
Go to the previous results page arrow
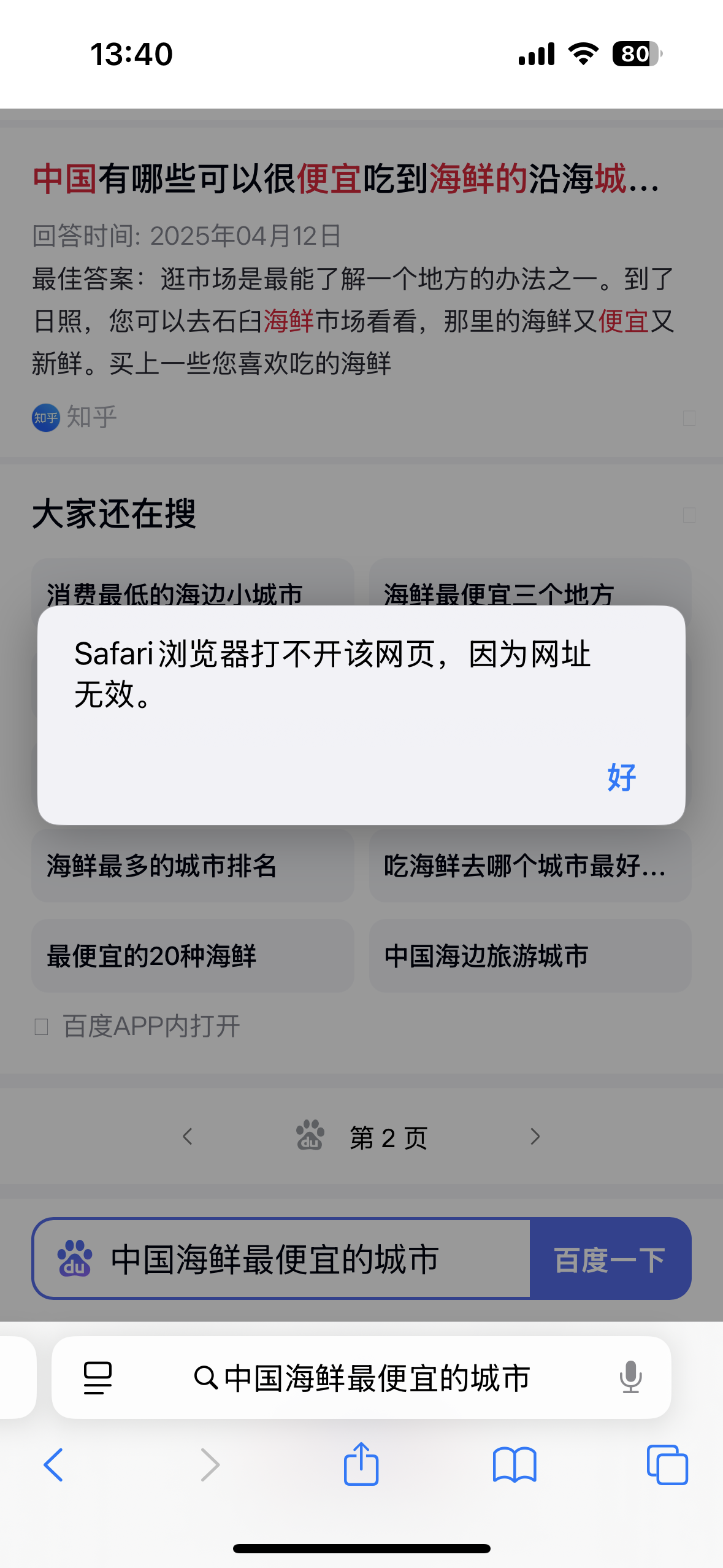click(x=188, y=1137)
